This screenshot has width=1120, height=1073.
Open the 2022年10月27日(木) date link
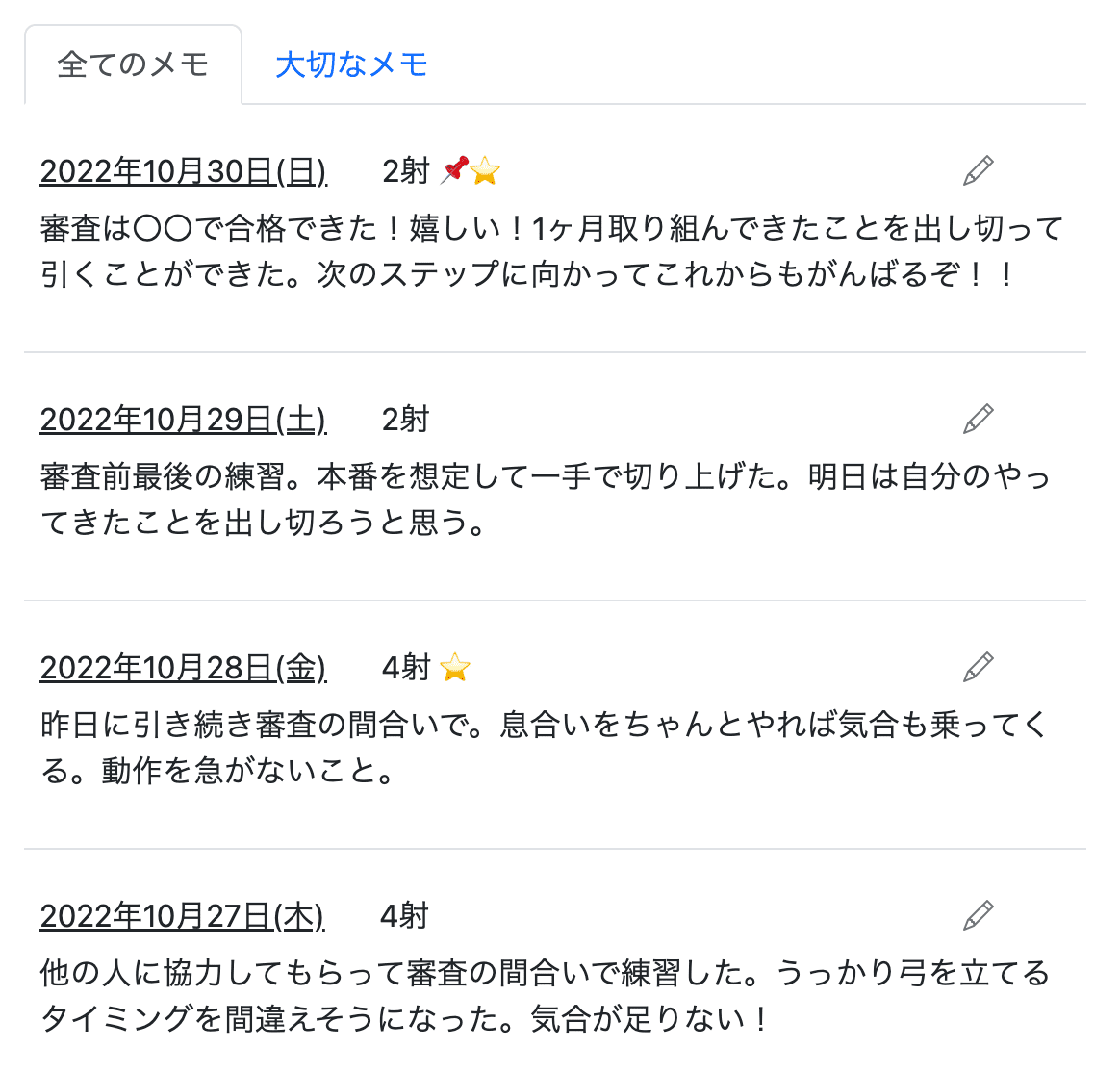click(x=182, y=916)
